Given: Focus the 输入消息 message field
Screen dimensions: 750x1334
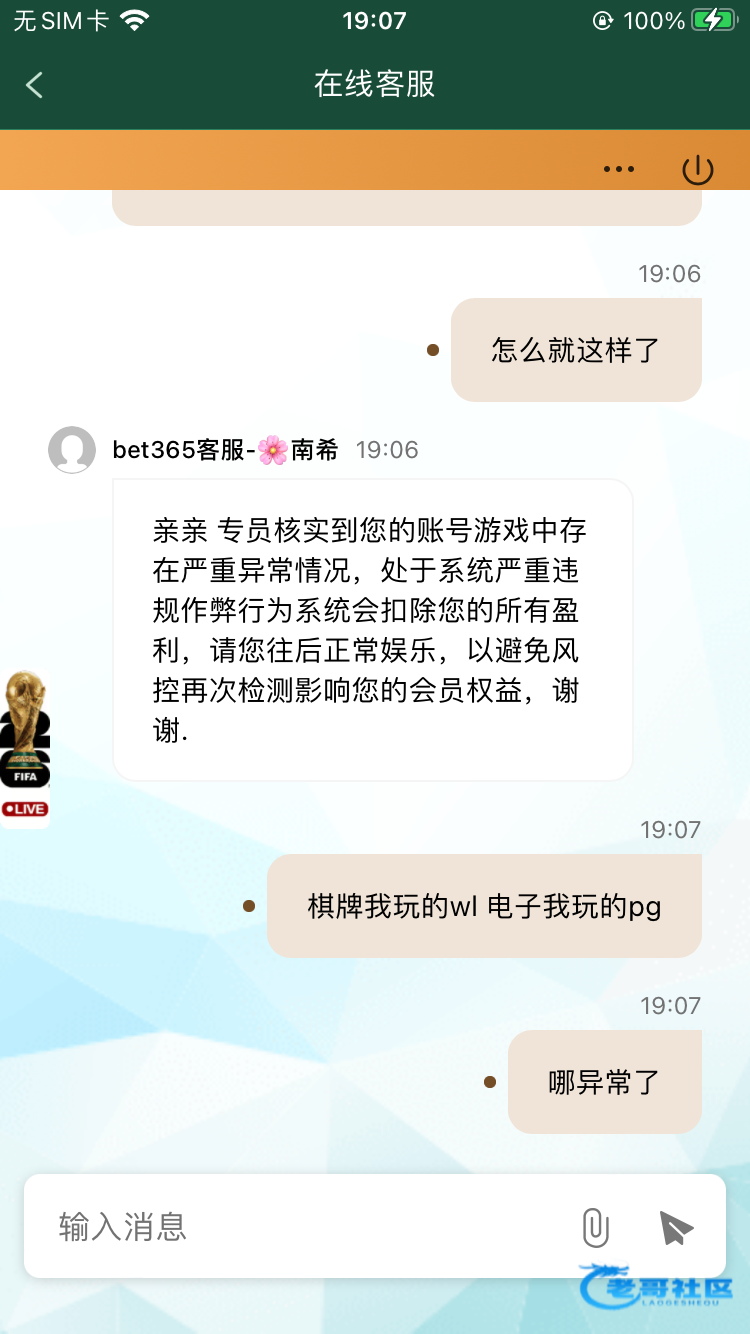Looking at the screenshot, I should pyautogui.click(x=300, y=1226).
